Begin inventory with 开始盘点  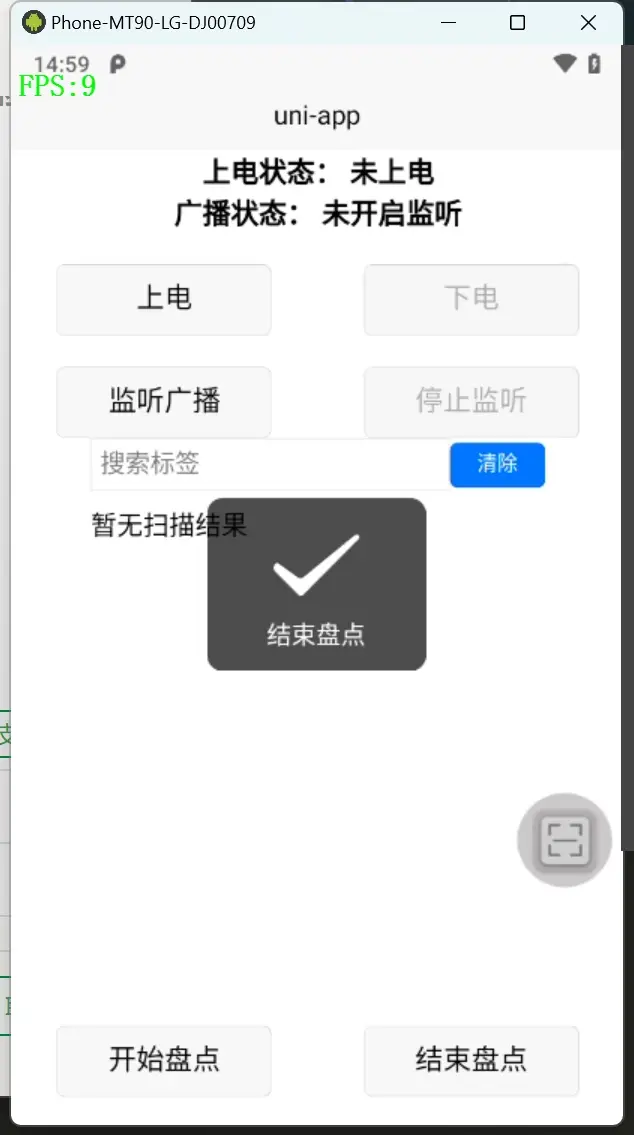[x=164, y=1060]
